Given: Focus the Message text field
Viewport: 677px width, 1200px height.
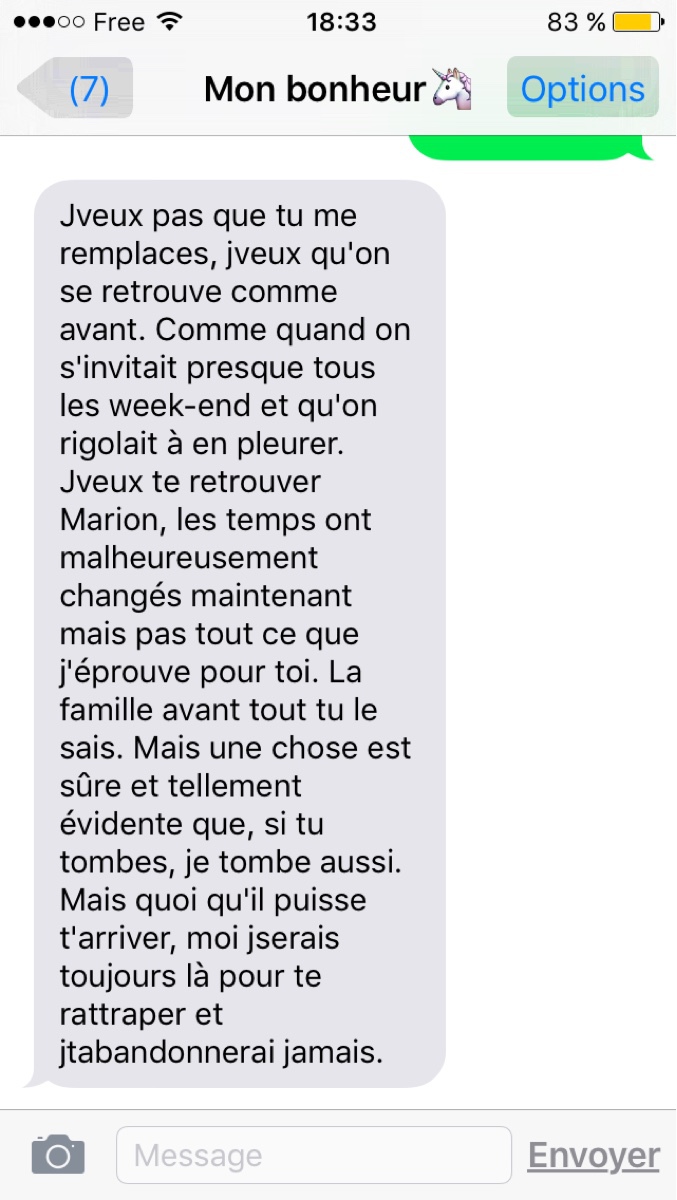Looking at the screenshot, I should click(x=314, y=1156).
